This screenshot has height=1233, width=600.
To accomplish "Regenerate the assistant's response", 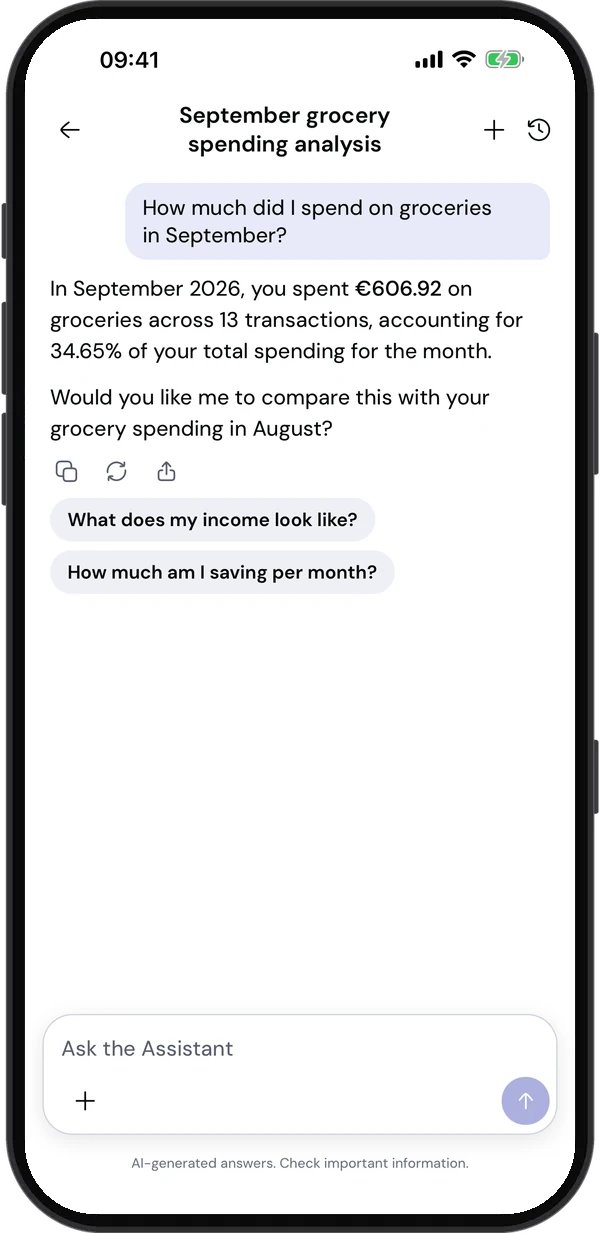I will coord(117,471).
